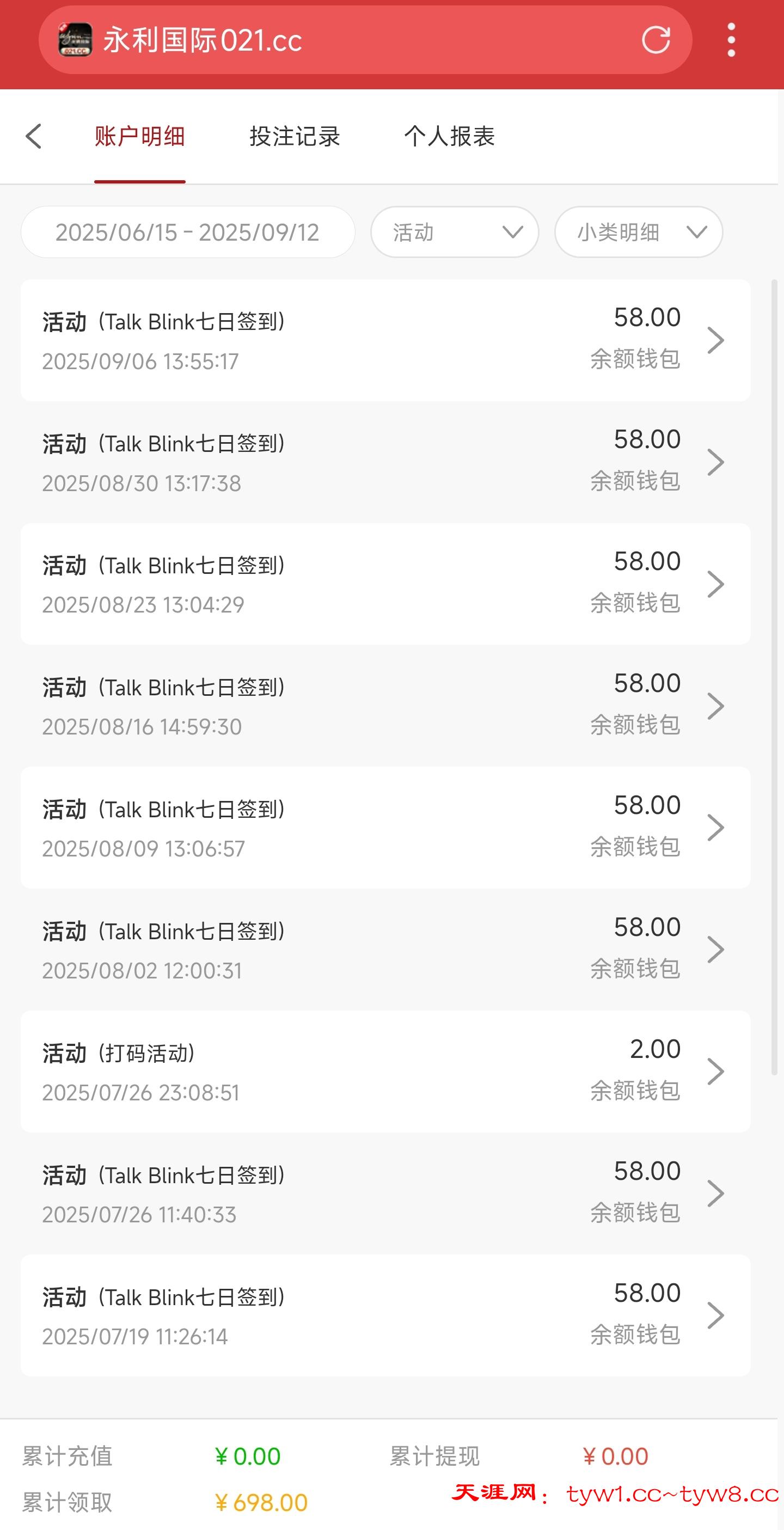Expand the 小类明细 dropdown
Image resolution: width=784 pixels, height=1530 pixels.
[639, 232]
